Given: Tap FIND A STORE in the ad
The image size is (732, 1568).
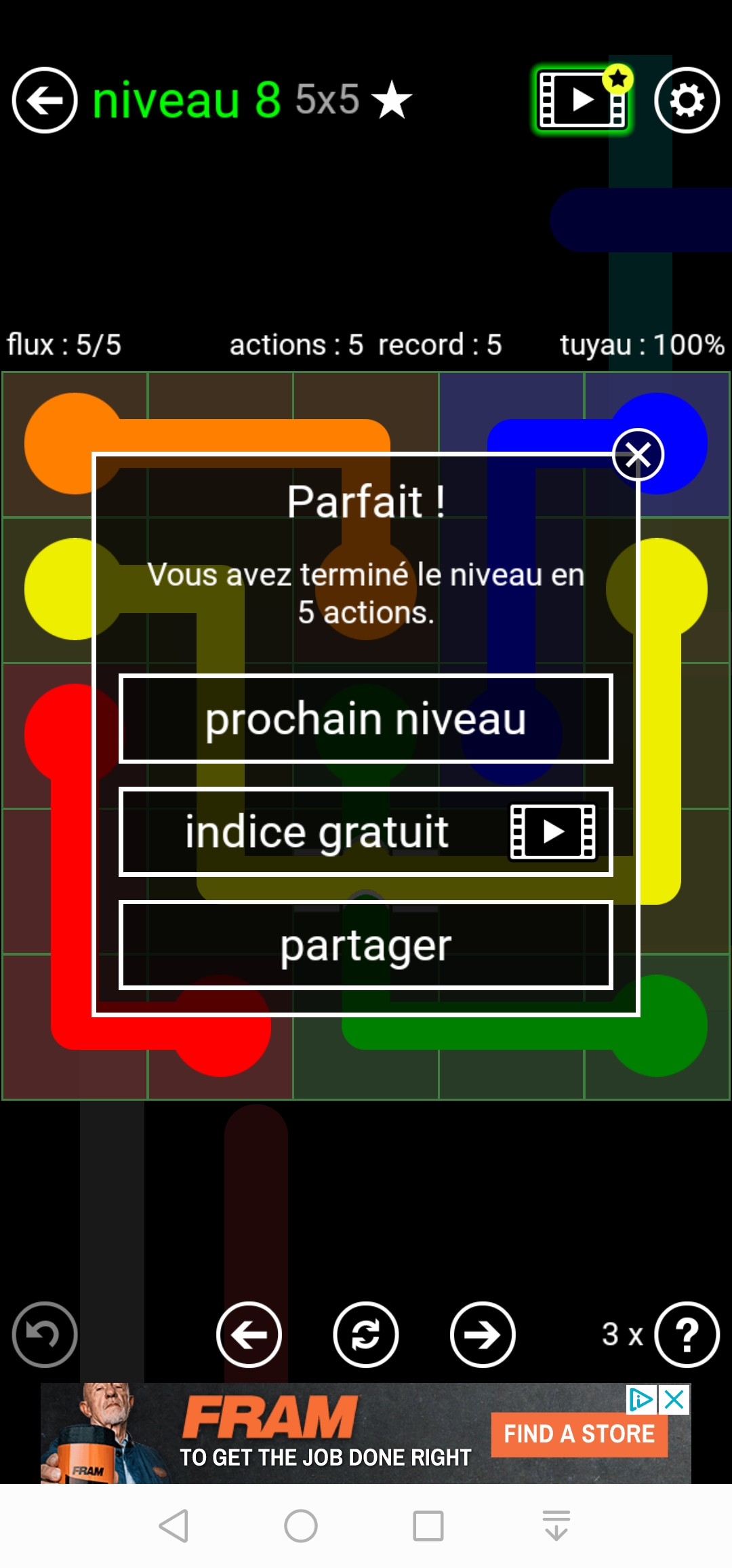Looking at the screenshot, I should click(579, 1434).
